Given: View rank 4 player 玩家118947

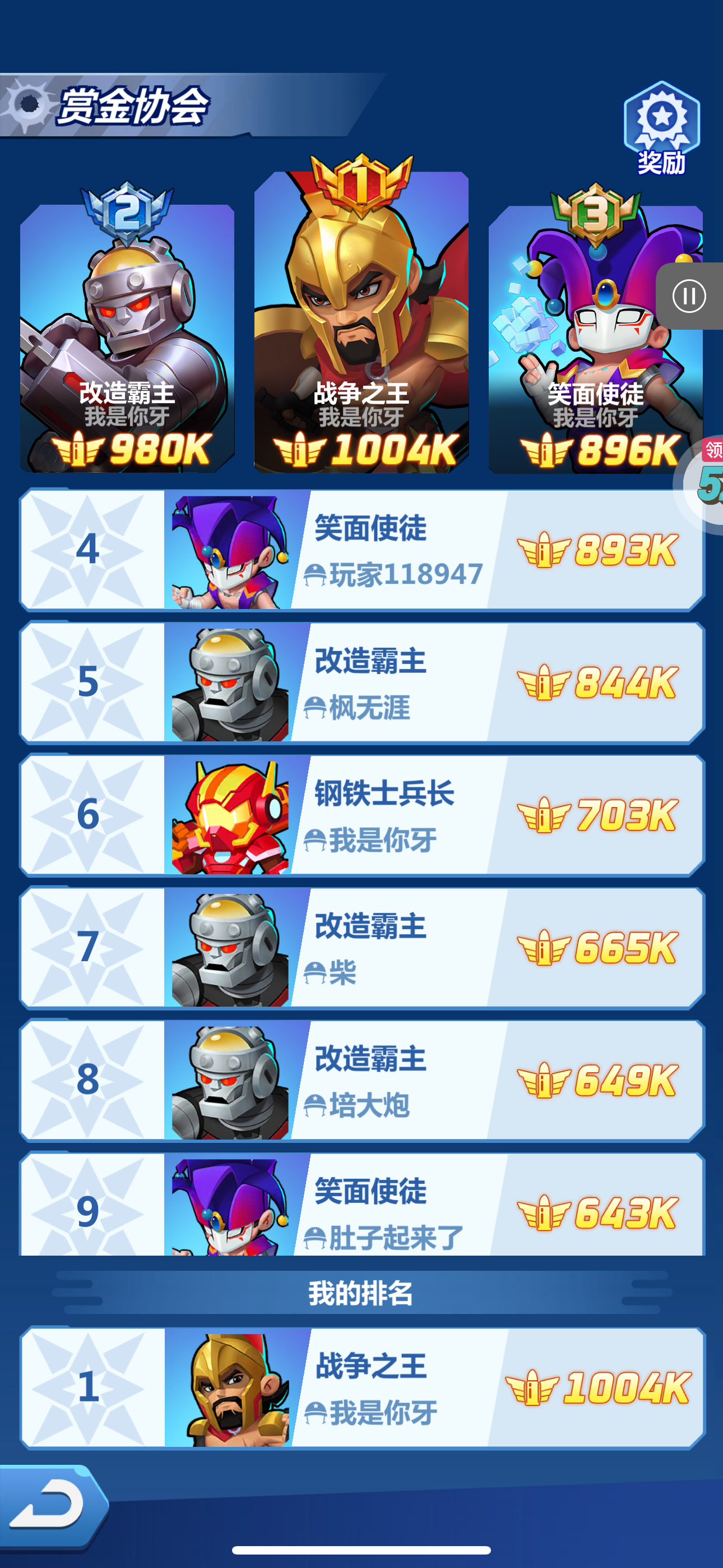Looking at the screenshot, I should coord(362,550).
